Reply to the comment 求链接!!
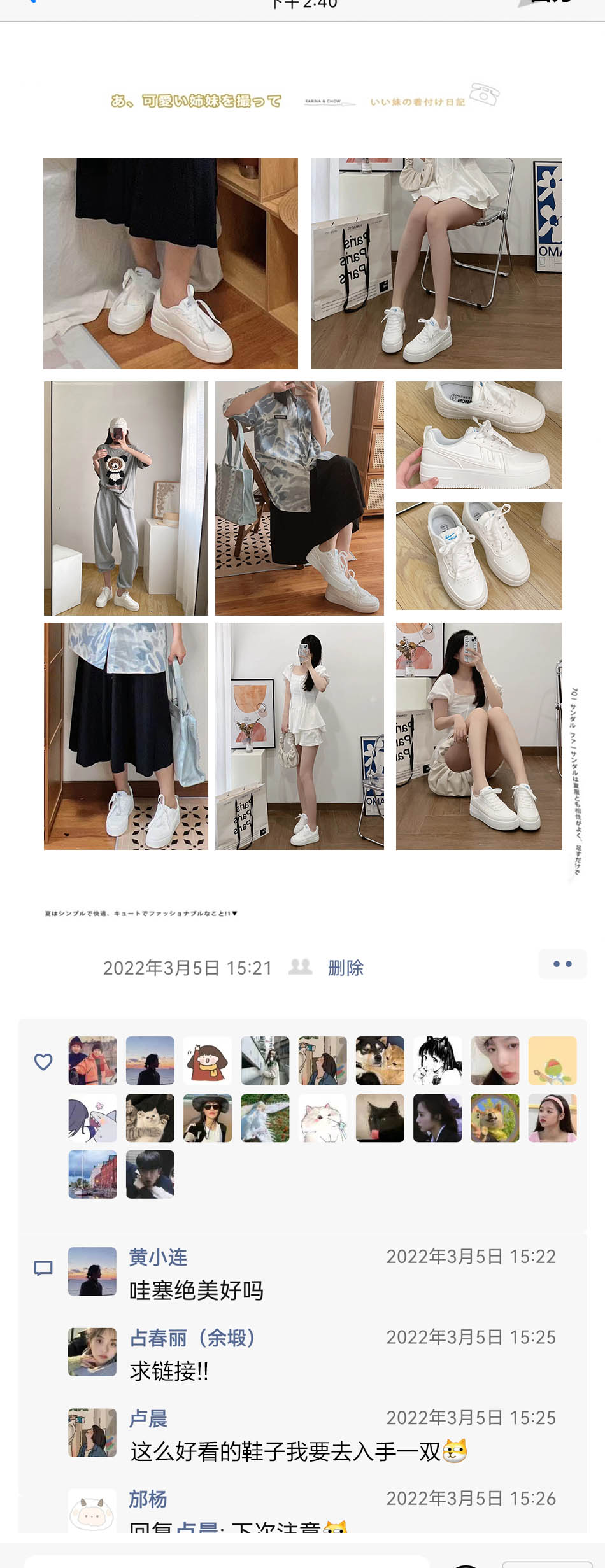Screen dimensions: 605x1568 point(169,1371)
